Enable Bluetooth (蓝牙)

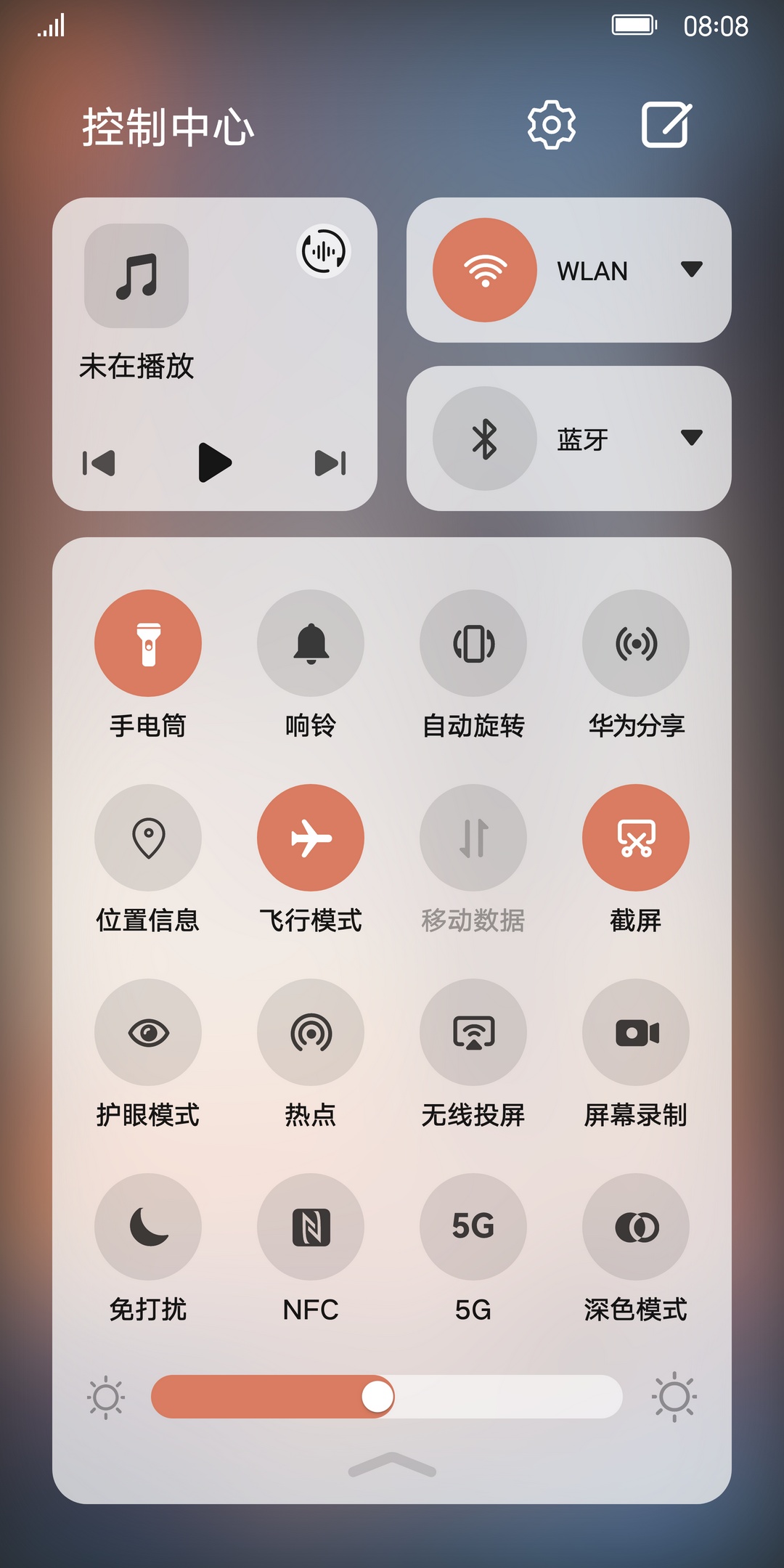[x=485, y=438]
